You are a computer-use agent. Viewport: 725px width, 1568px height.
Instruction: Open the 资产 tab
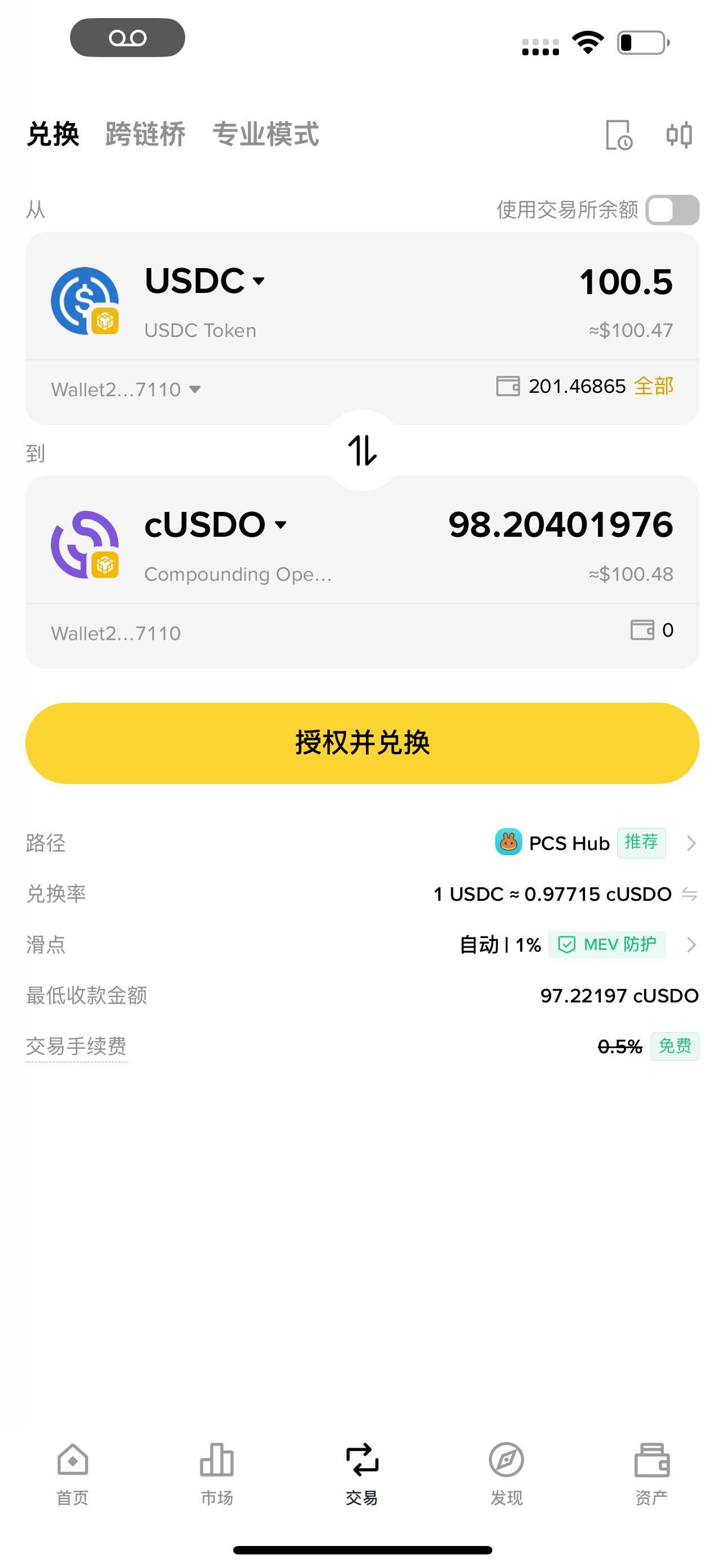point(652,1473)
